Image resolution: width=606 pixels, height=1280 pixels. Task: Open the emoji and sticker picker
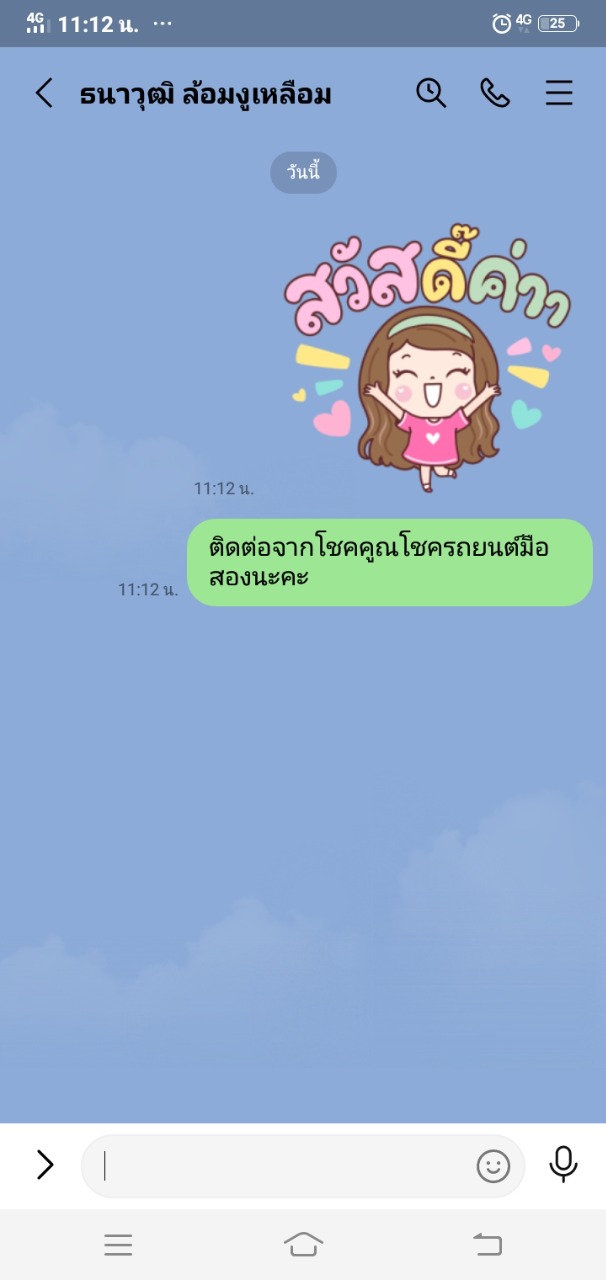click(493, 1166)
